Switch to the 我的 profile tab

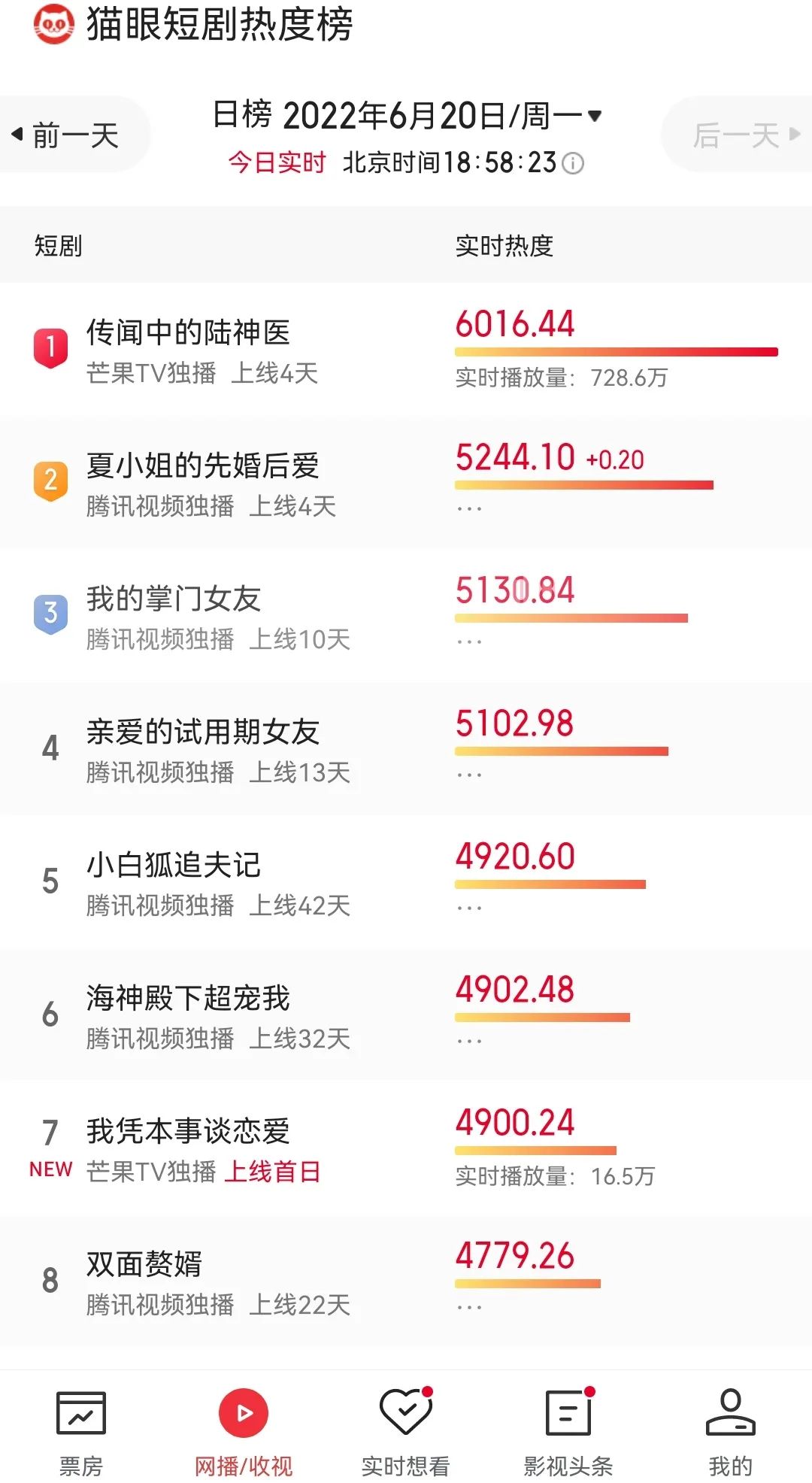click(x=730, y=1429)
